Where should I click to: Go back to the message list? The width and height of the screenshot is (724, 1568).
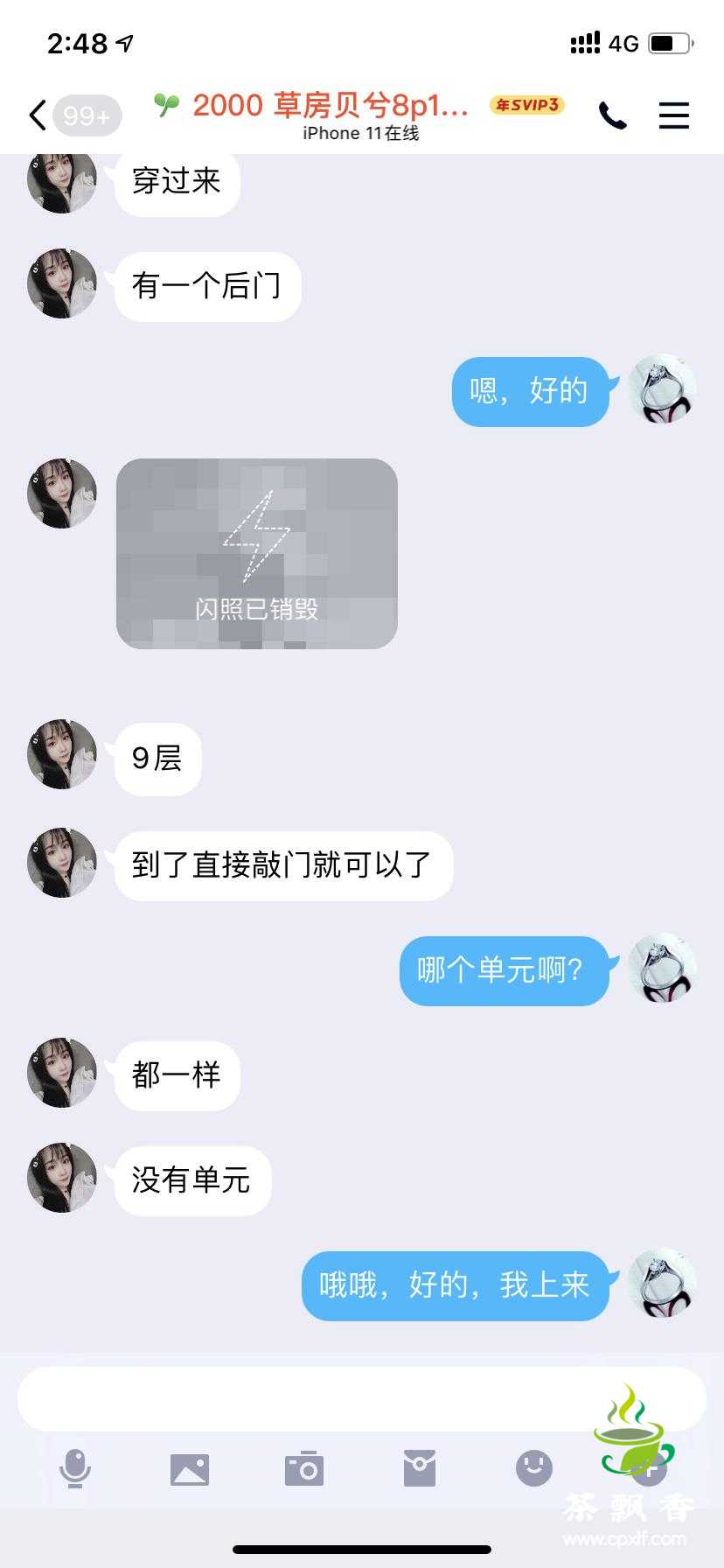point(38,115)
